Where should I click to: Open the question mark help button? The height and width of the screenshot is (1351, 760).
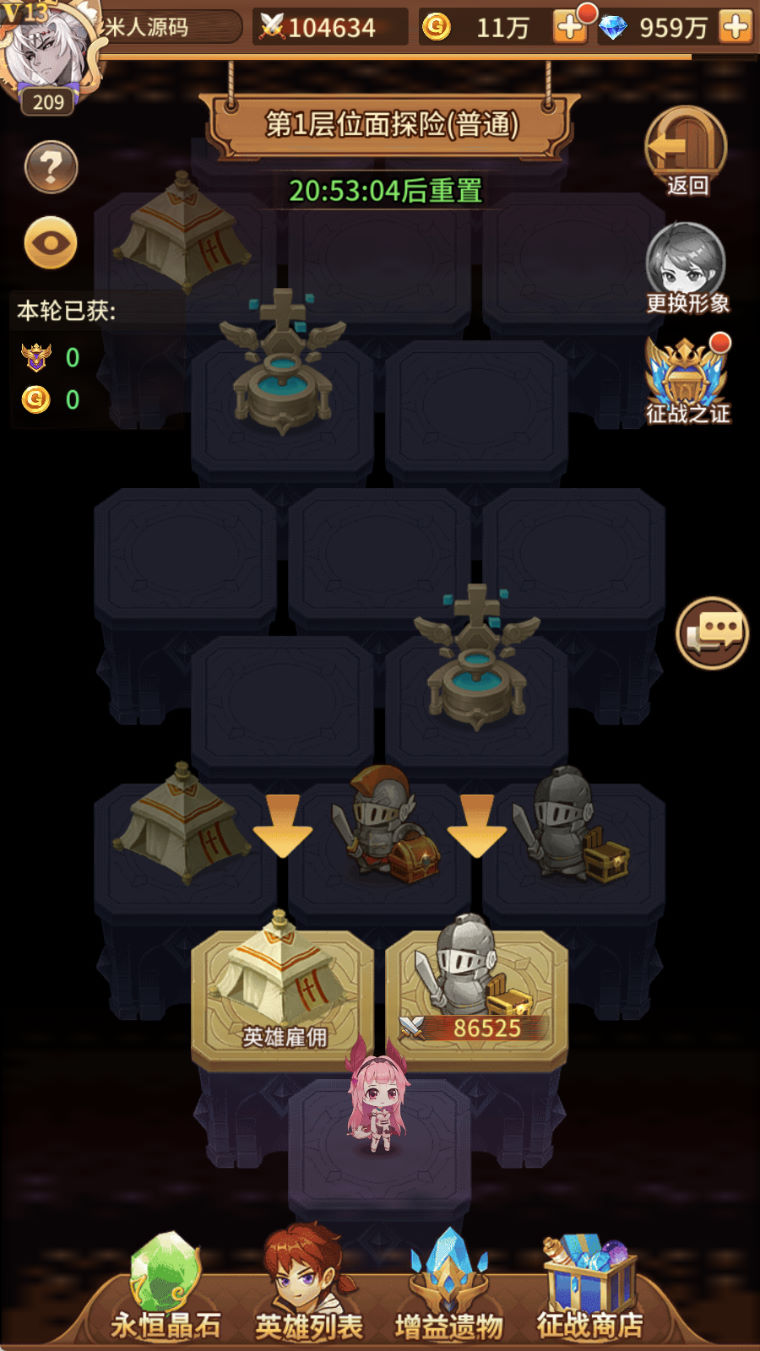point(51,166)
